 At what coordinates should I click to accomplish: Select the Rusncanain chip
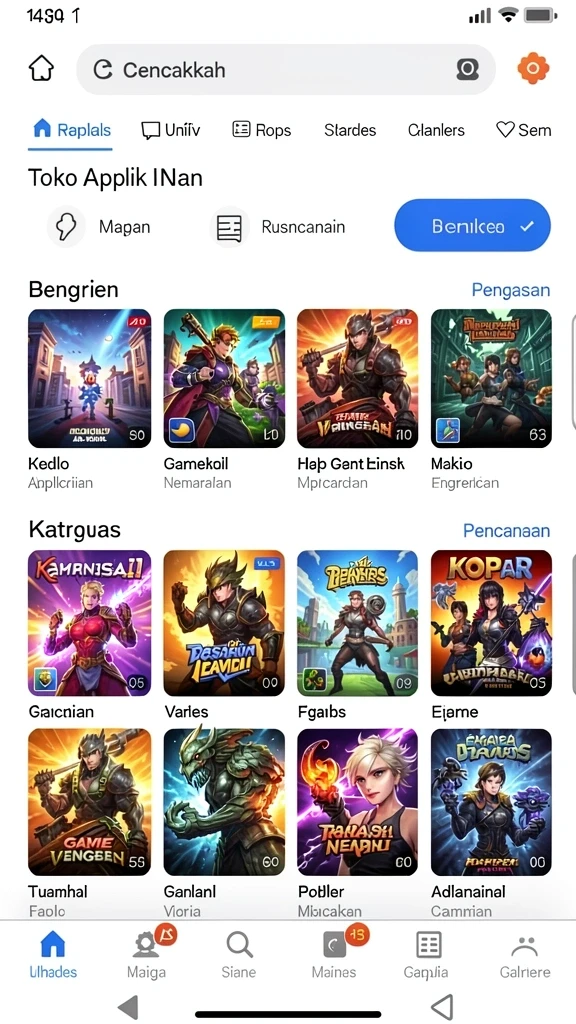(x=278, y=227)
